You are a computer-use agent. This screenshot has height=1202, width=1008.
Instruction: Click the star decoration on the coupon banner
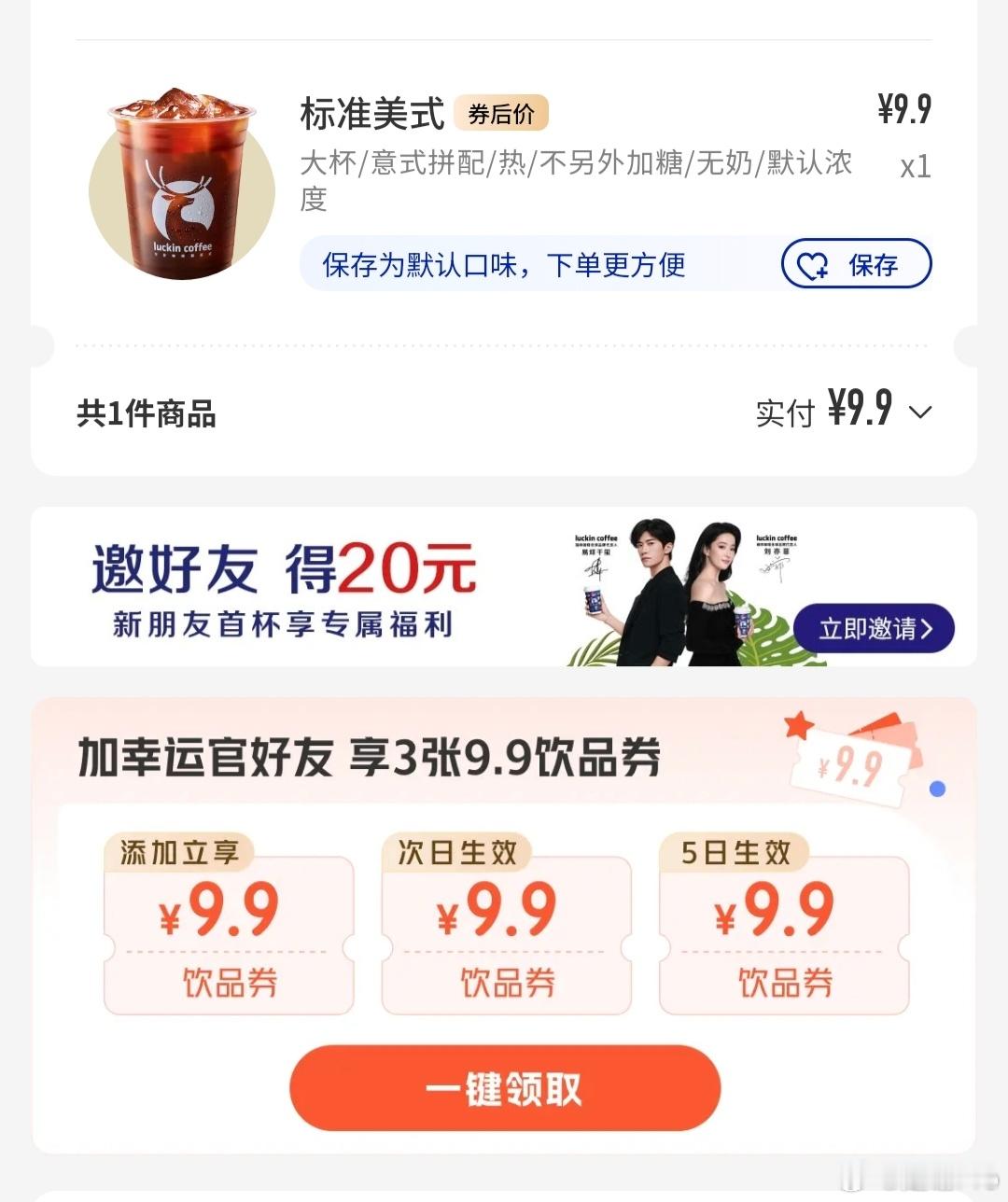pyautogui.click(x=801, y=723)
